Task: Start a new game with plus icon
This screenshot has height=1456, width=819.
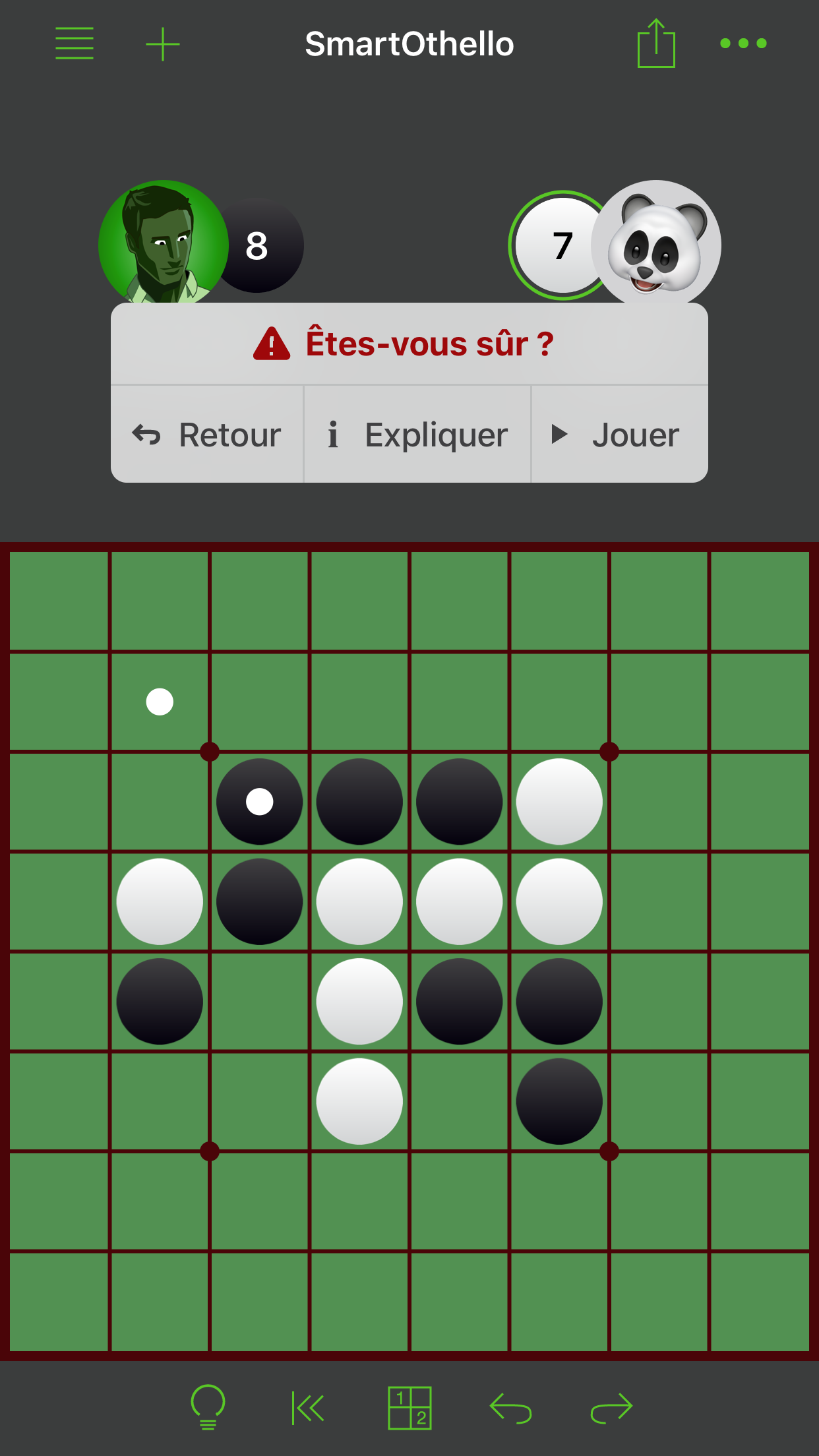Action: [x=162, y=44]
